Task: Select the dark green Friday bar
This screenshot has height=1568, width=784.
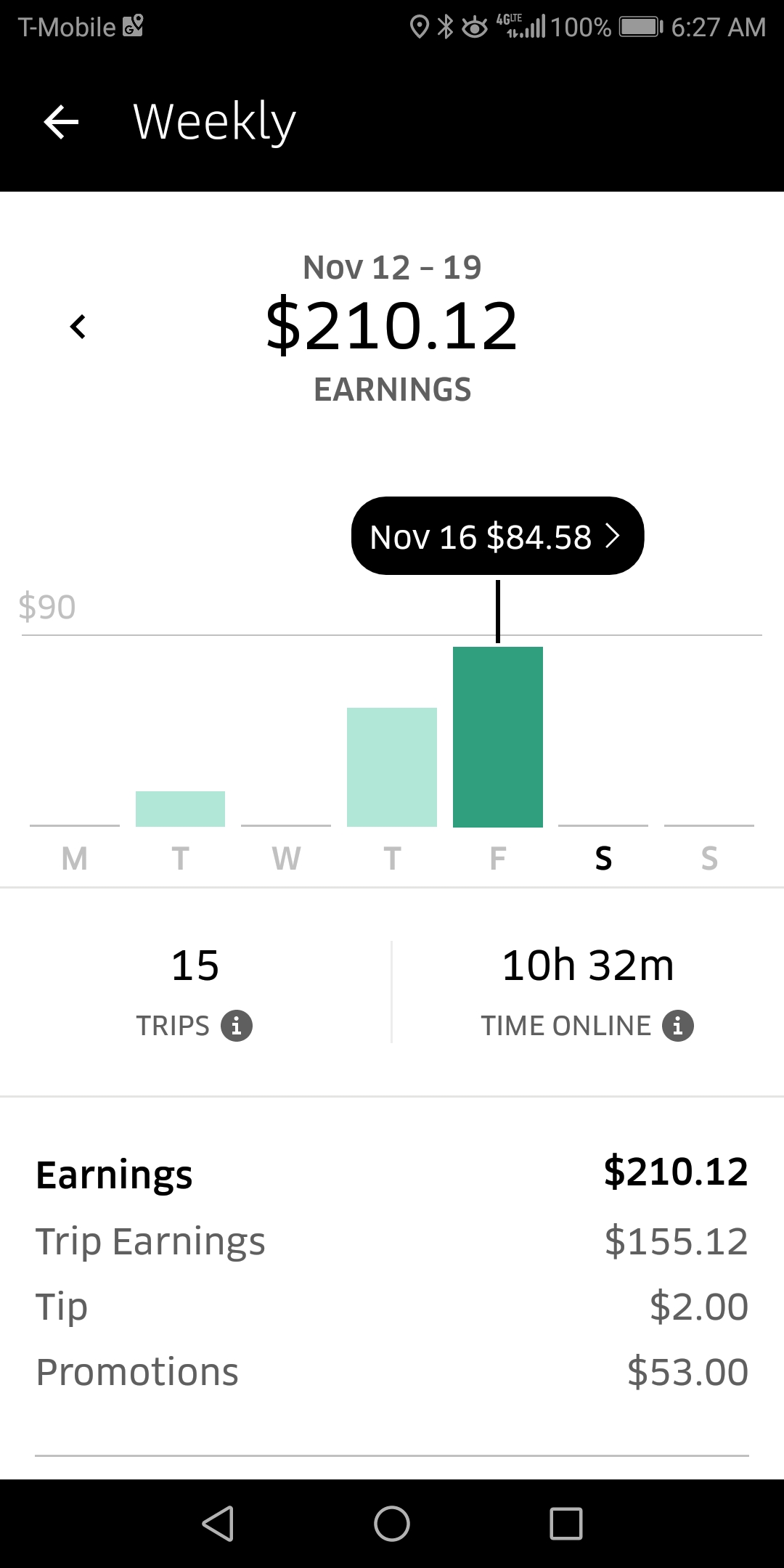Action: click(x=498, y=736)
